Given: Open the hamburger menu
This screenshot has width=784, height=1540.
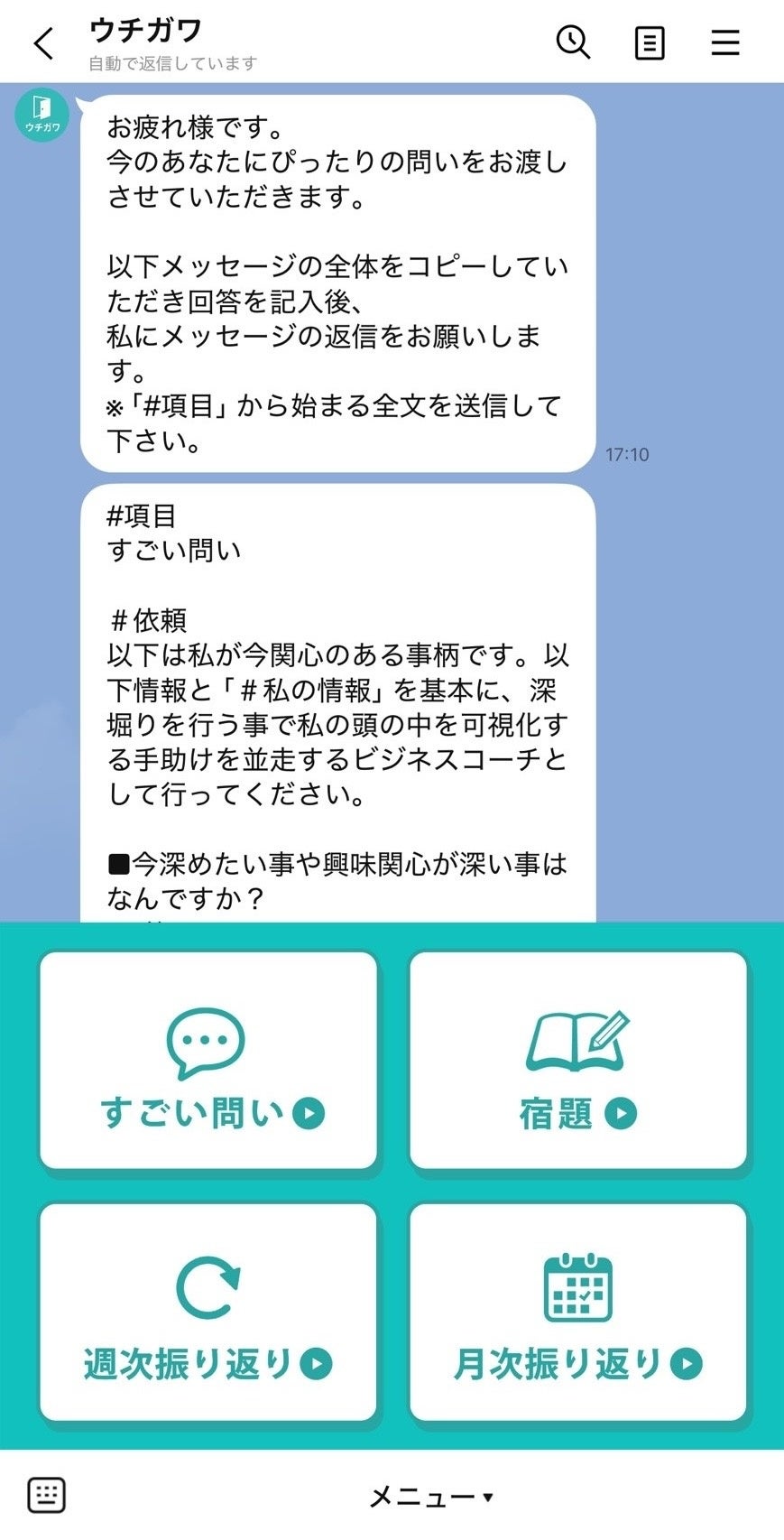Looking at the screenshot, I should (725, 42).
